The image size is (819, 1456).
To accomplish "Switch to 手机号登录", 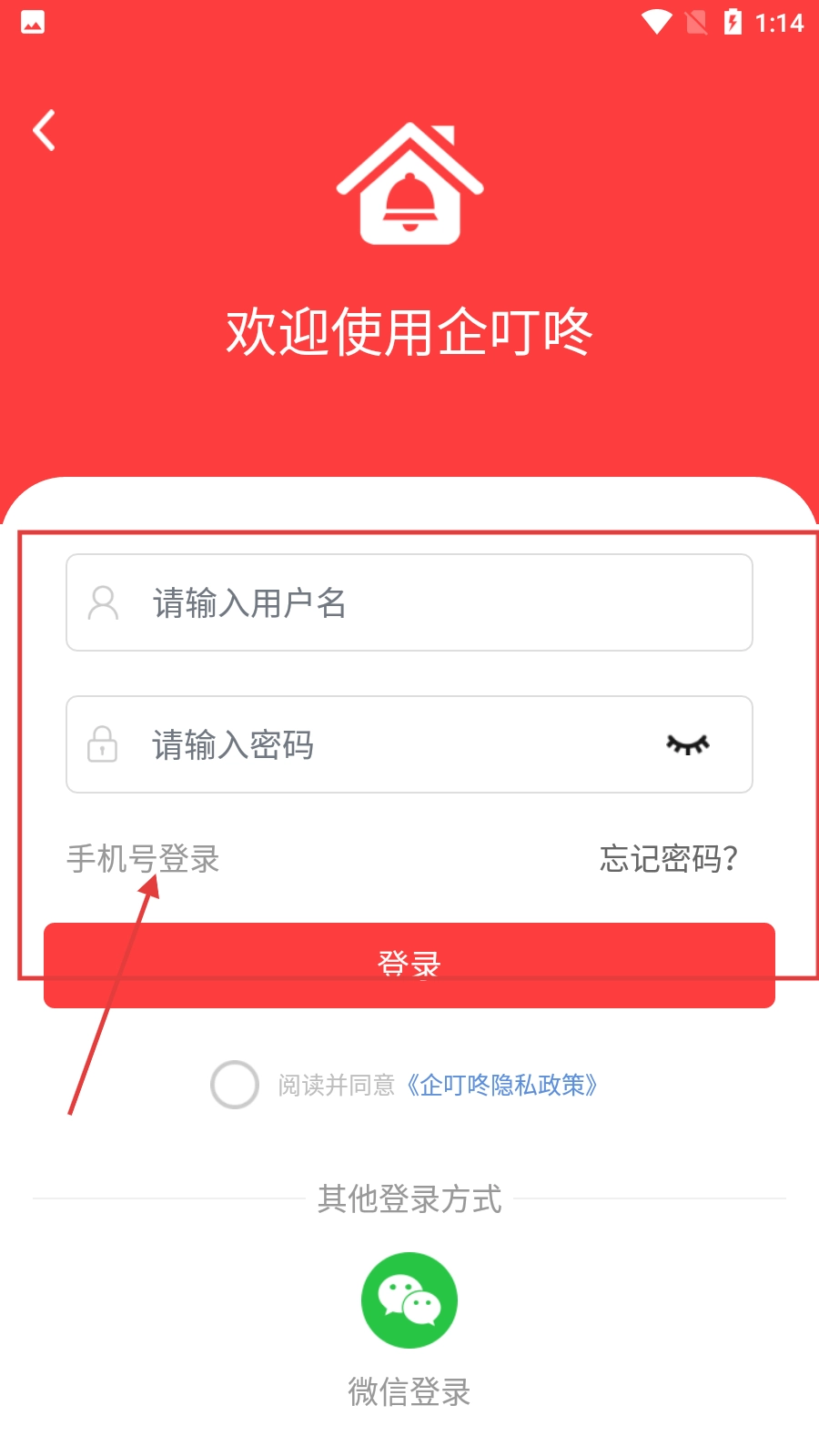I will click(143, 858).
